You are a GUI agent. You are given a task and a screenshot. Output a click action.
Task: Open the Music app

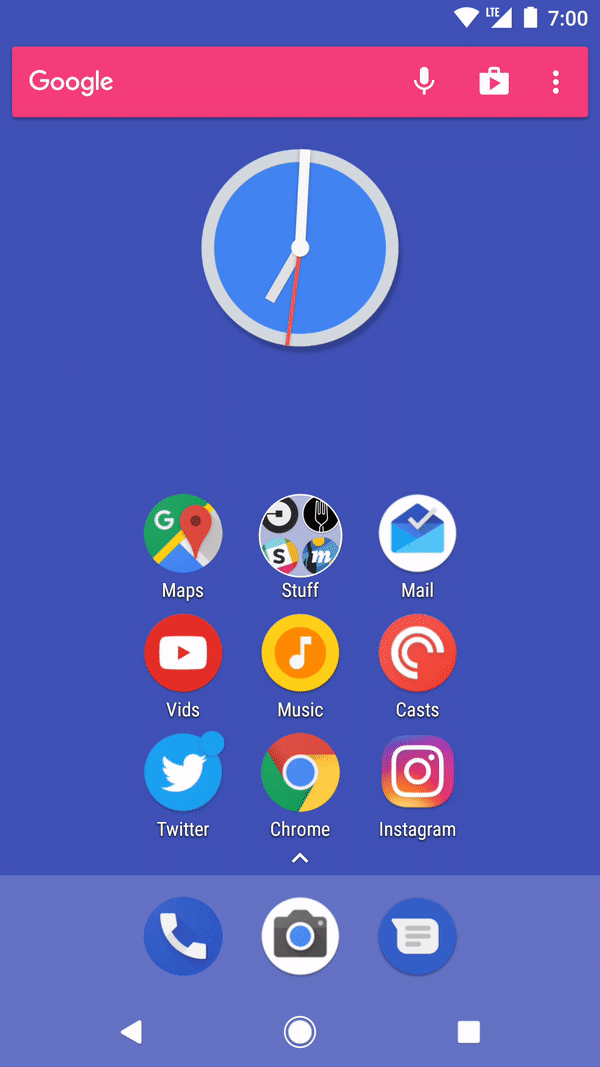(x=300, y=653)
